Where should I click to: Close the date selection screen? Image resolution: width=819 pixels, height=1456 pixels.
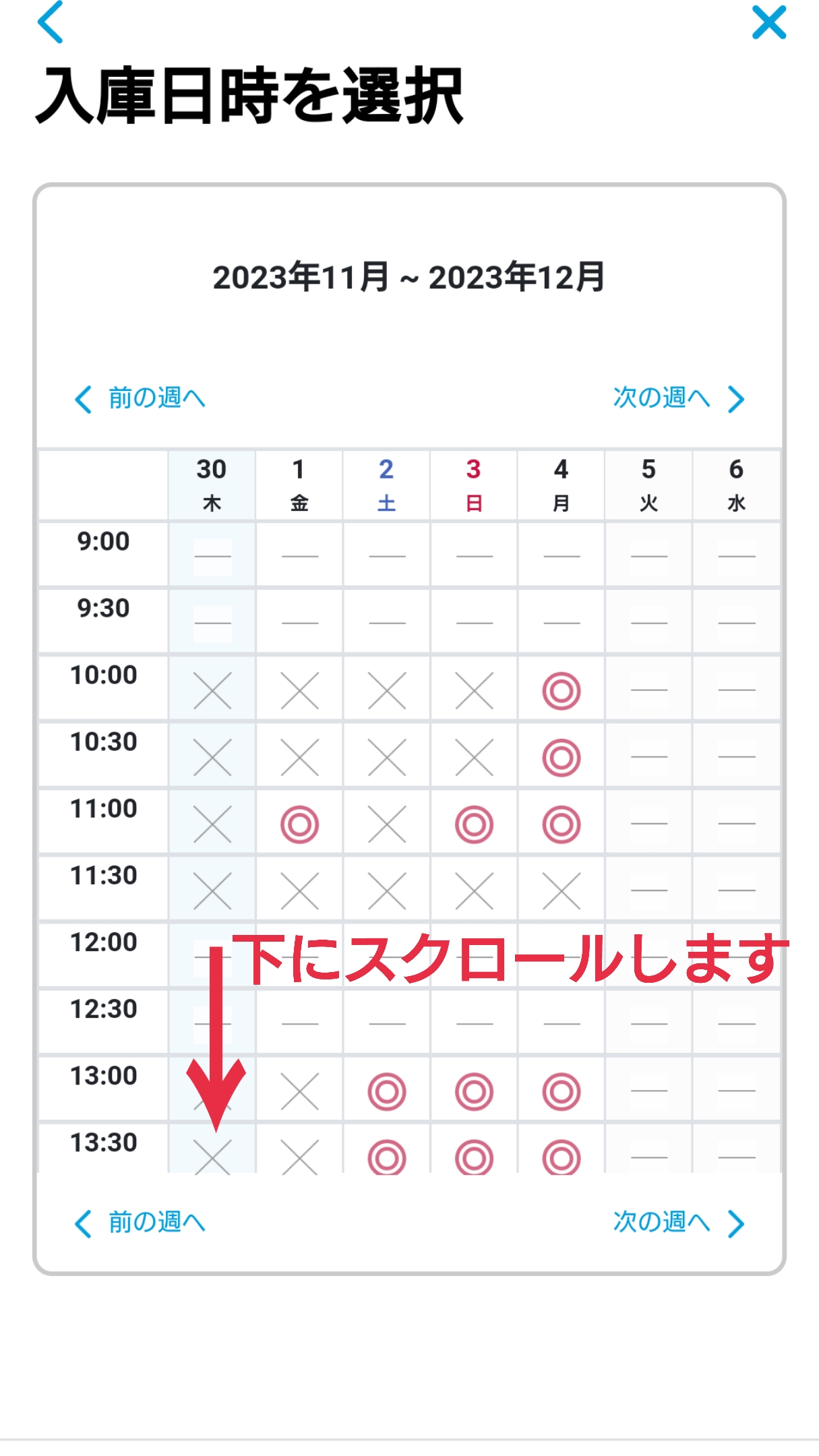[x=769, y=22]
